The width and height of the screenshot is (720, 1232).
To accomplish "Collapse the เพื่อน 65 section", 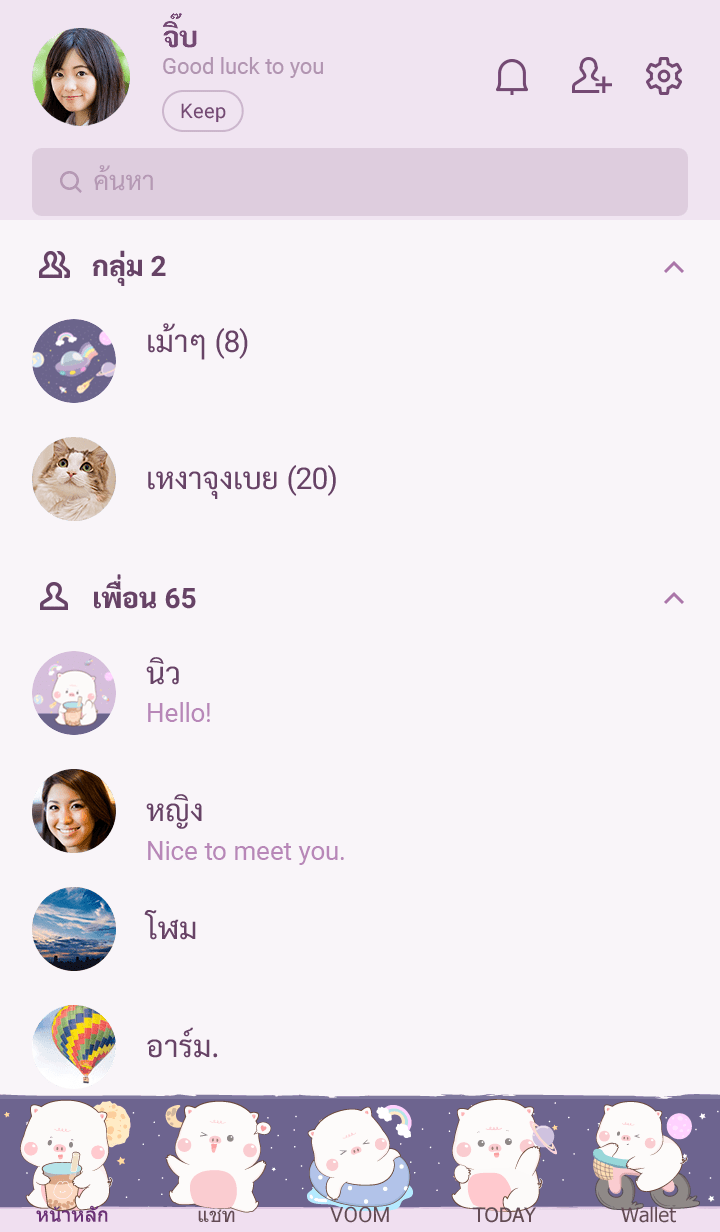I will [674, 598].
